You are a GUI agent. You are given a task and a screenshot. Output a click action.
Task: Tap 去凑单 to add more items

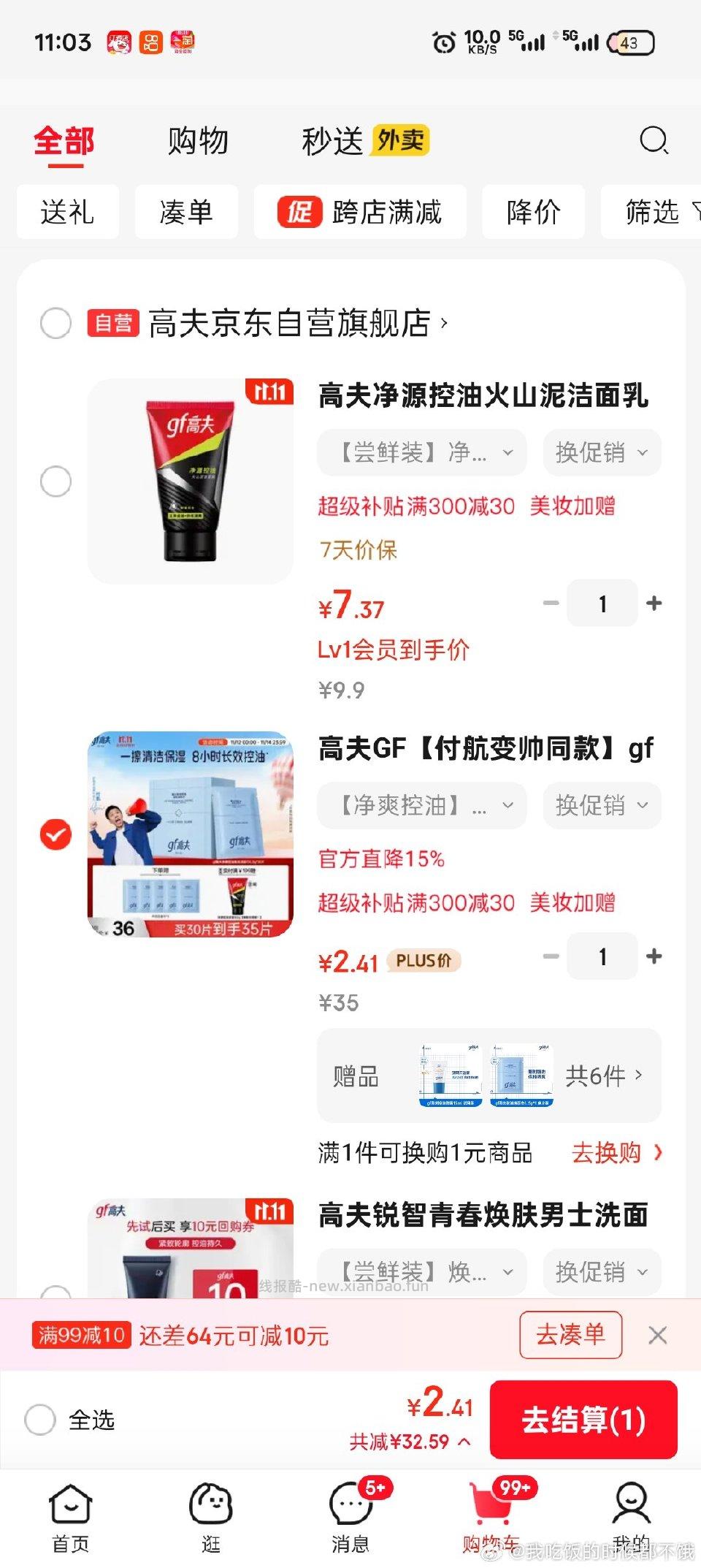click(570, 1335)
